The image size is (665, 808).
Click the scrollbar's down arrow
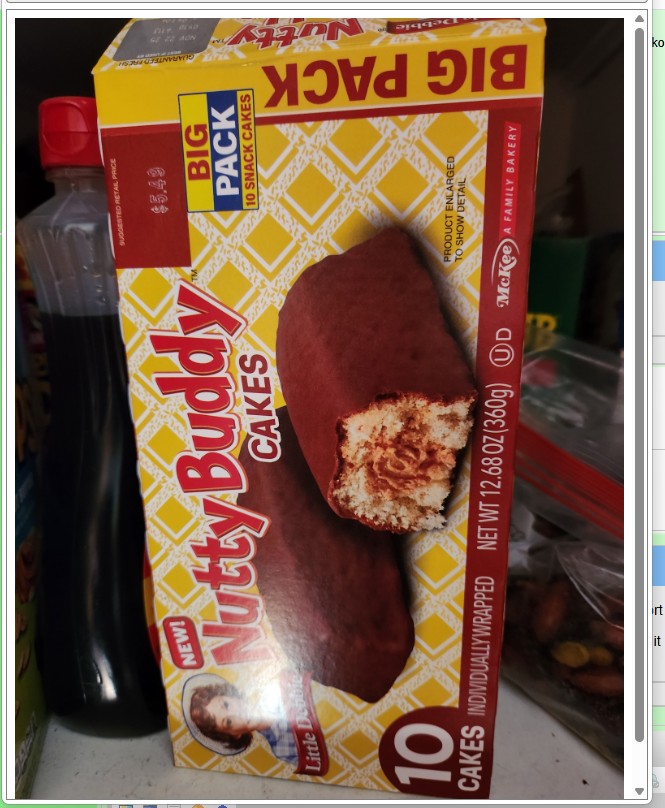pos(640,791)
